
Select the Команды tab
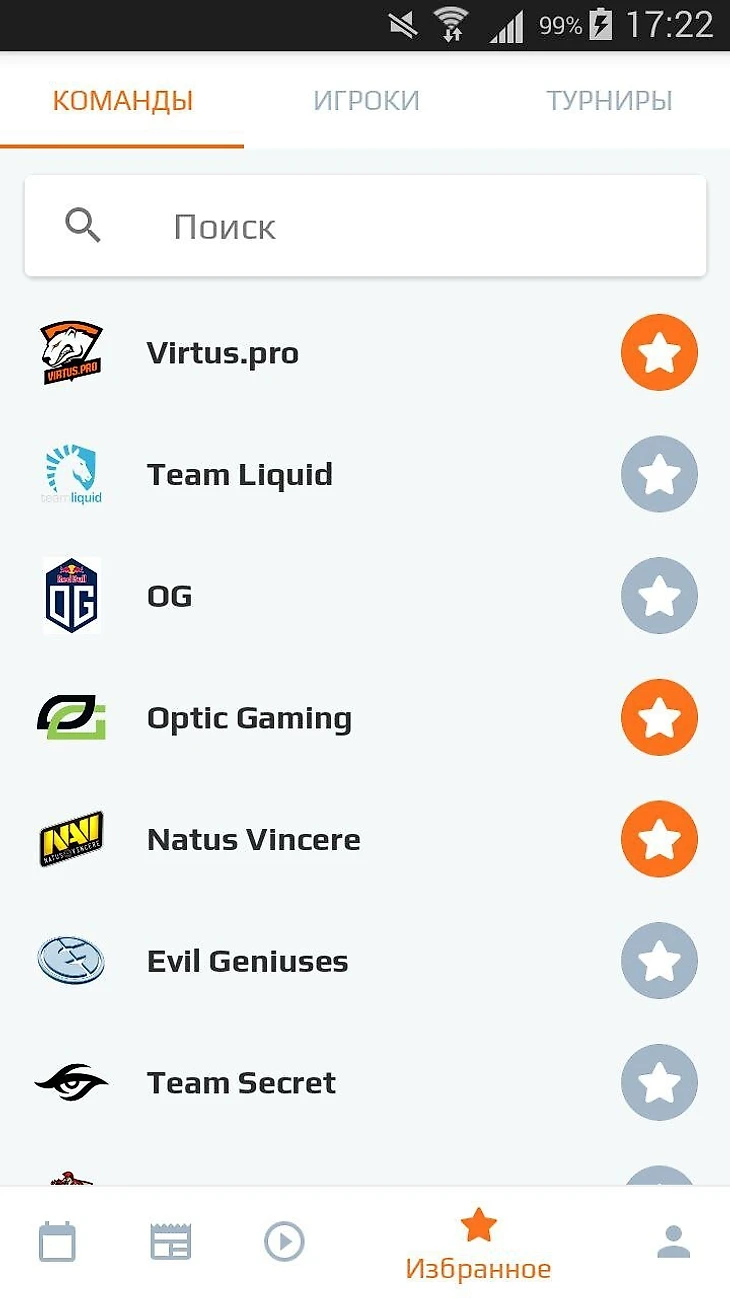(122, 101)
